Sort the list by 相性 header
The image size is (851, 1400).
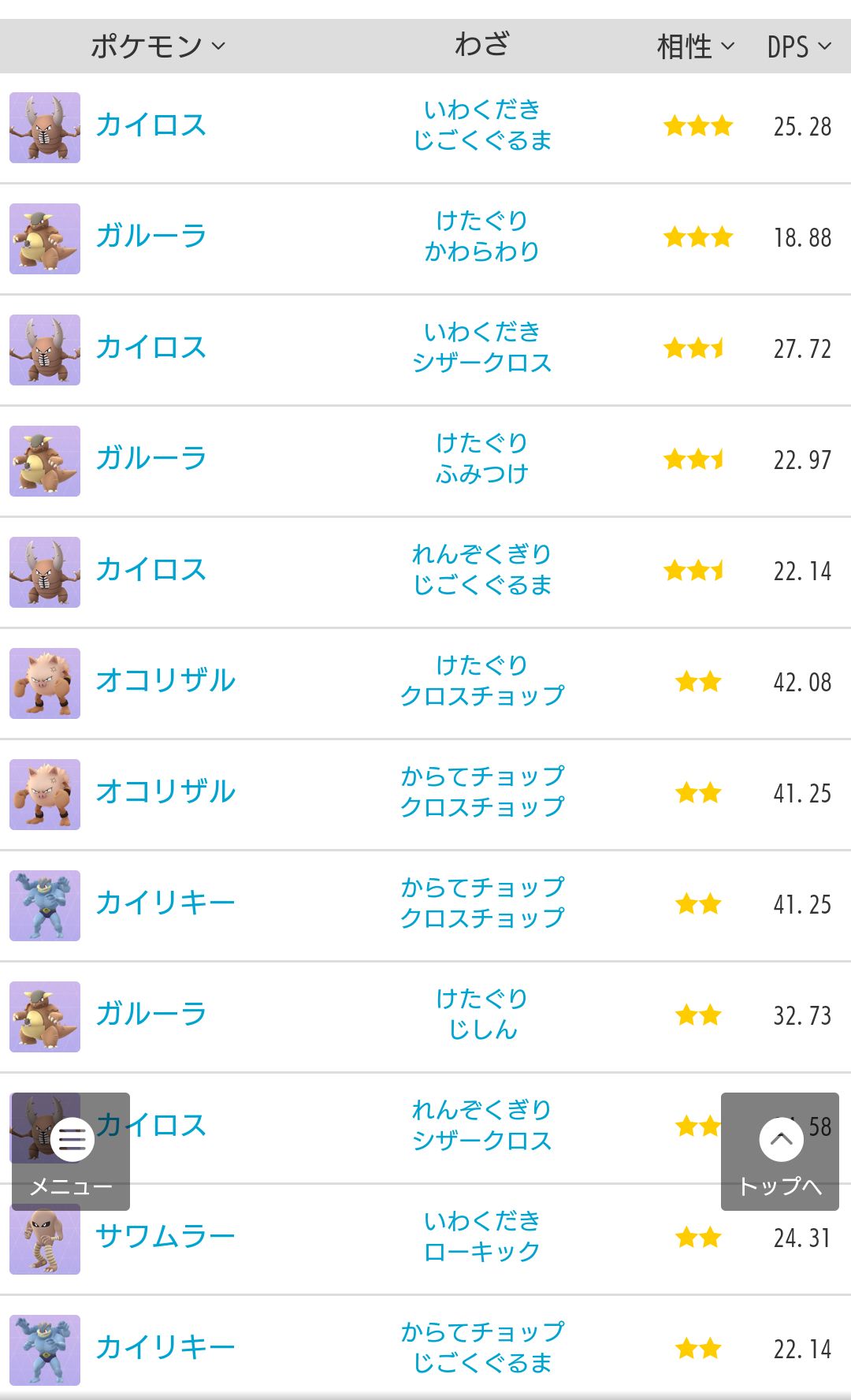695,47
